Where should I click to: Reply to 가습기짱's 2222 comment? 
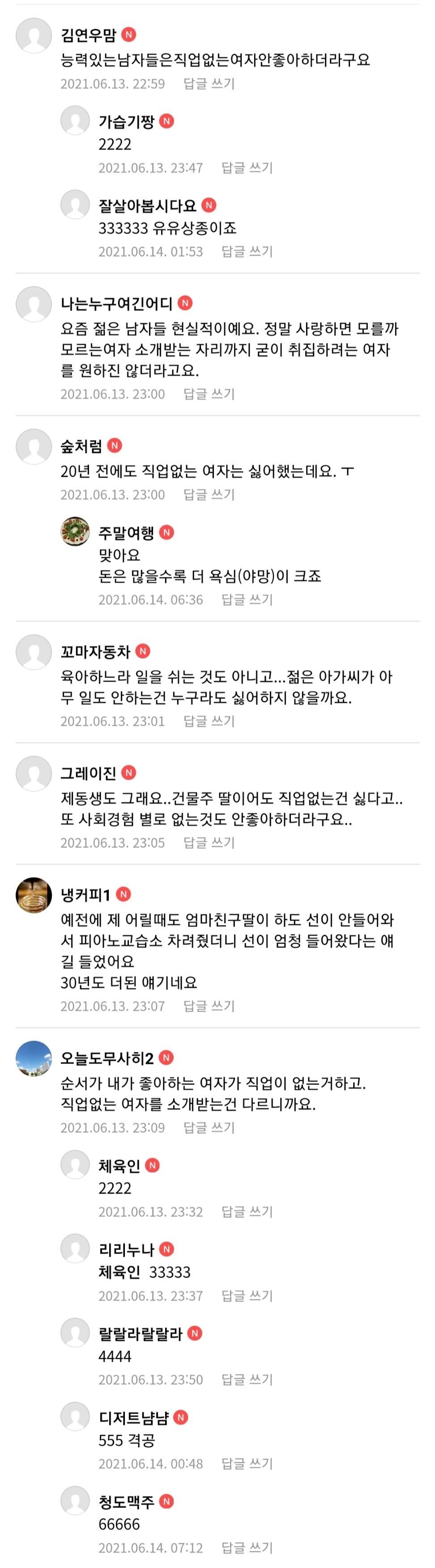click(x=247, y=167)
